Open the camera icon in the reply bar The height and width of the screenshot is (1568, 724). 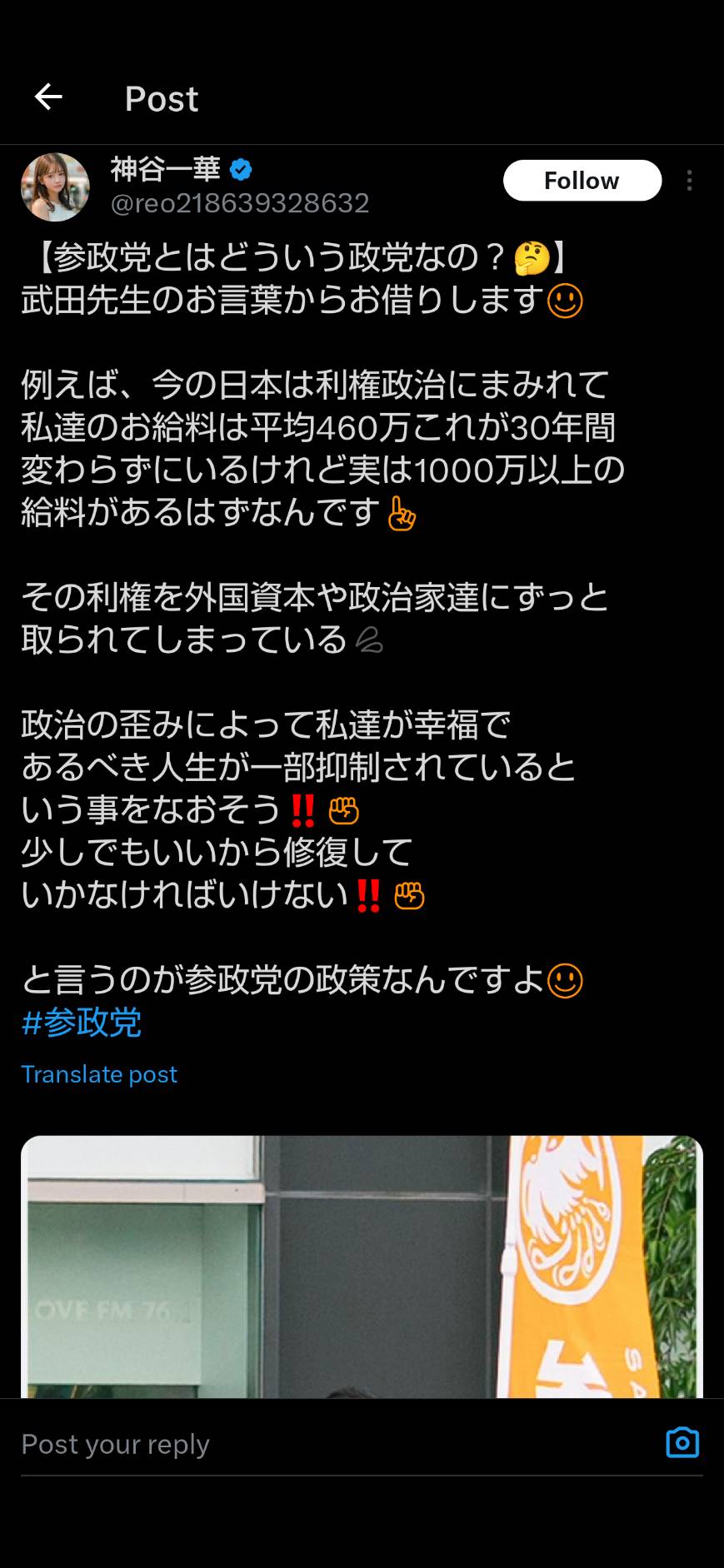[x=682, y=1443]
